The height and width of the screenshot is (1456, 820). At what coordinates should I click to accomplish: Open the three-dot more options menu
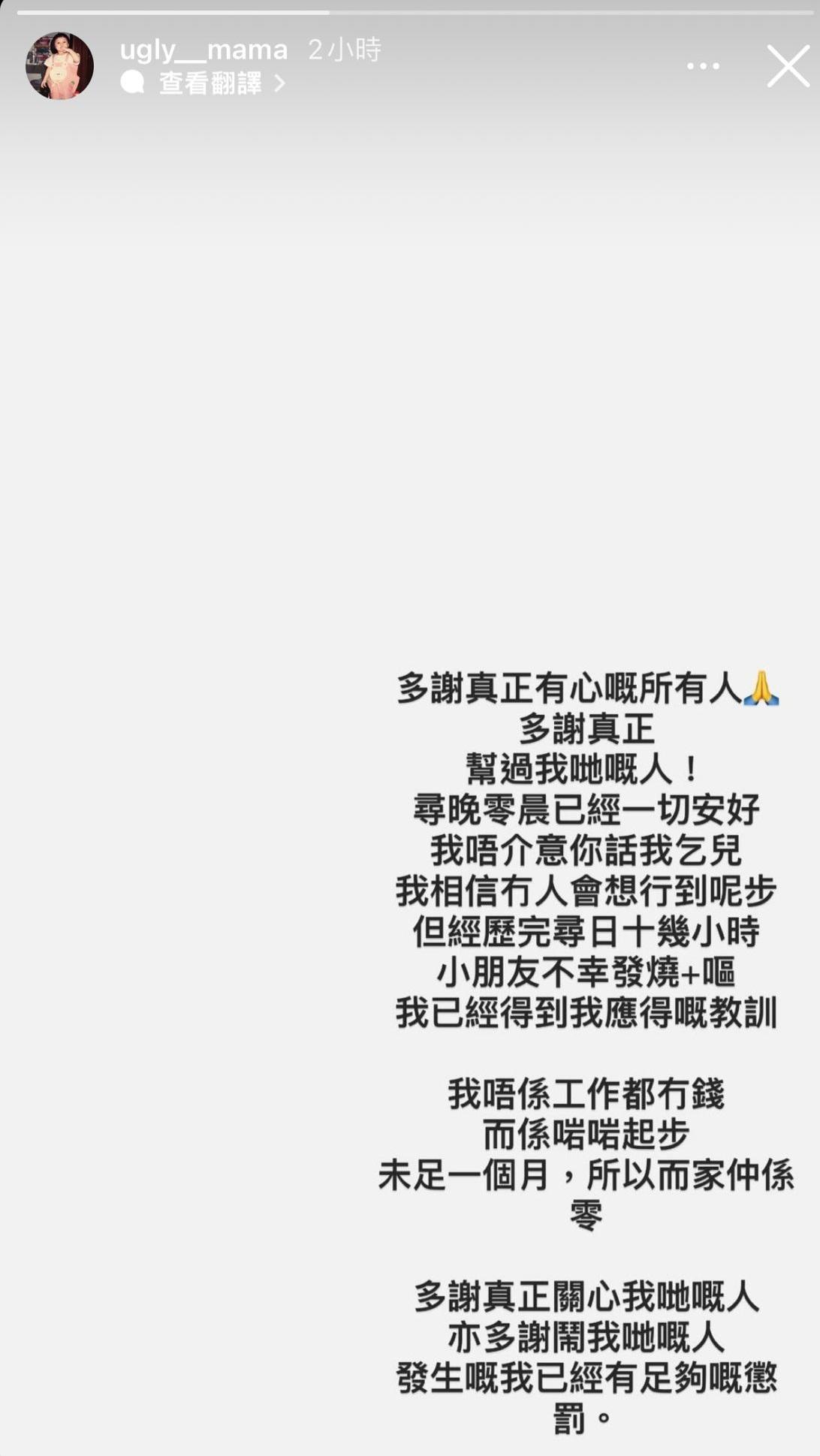[703, 66]
